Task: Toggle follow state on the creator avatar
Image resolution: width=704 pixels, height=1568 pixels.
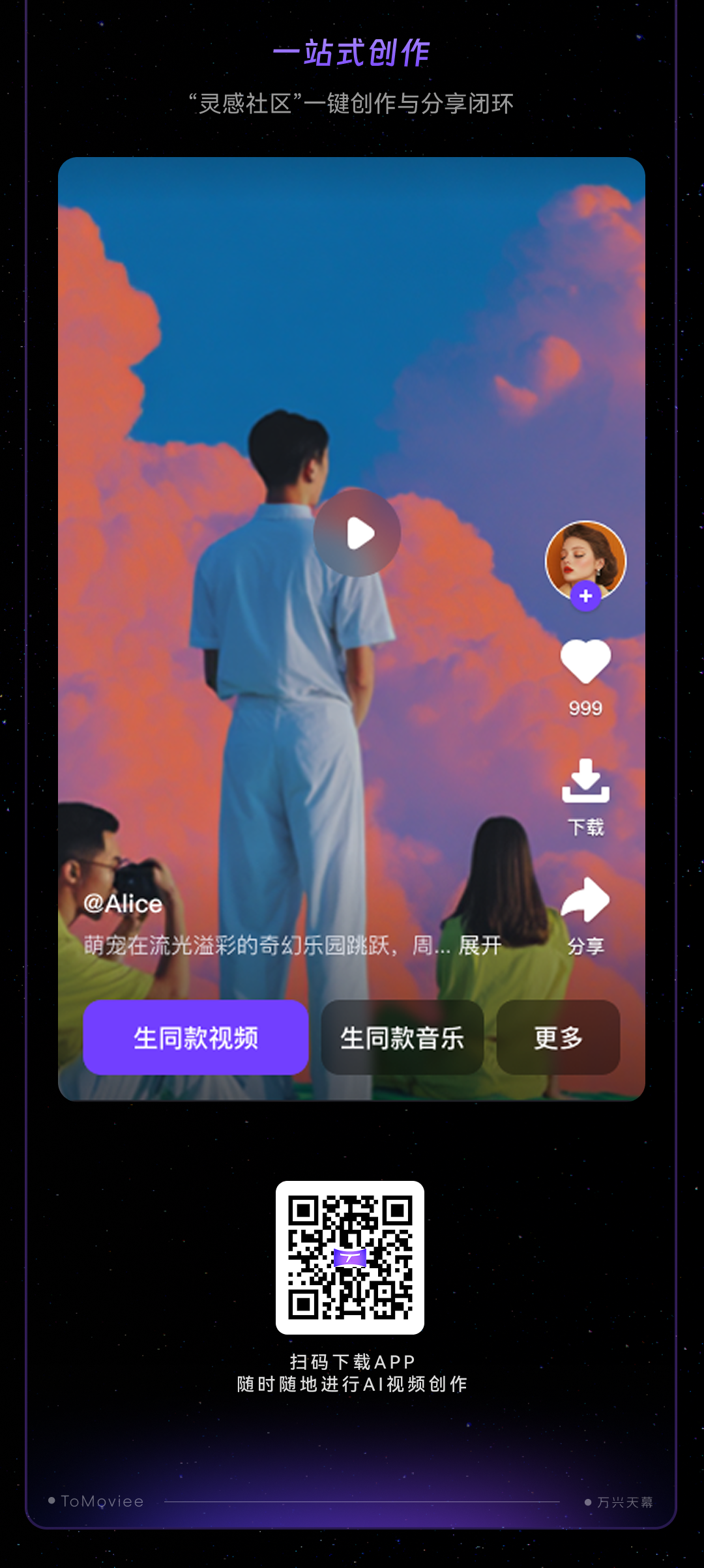Action: point(586,596)
